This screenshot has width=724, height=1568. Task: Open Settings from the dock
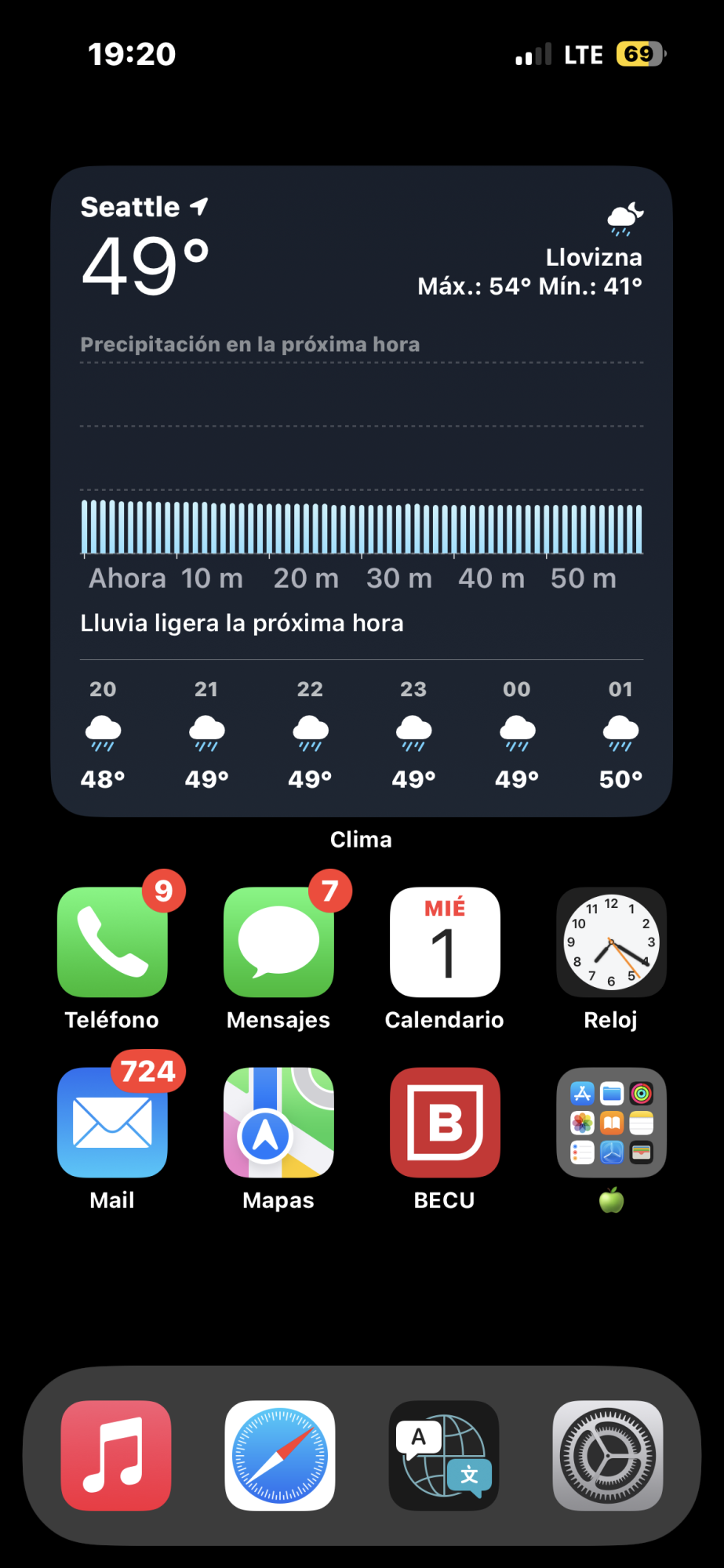(608, 1456)
